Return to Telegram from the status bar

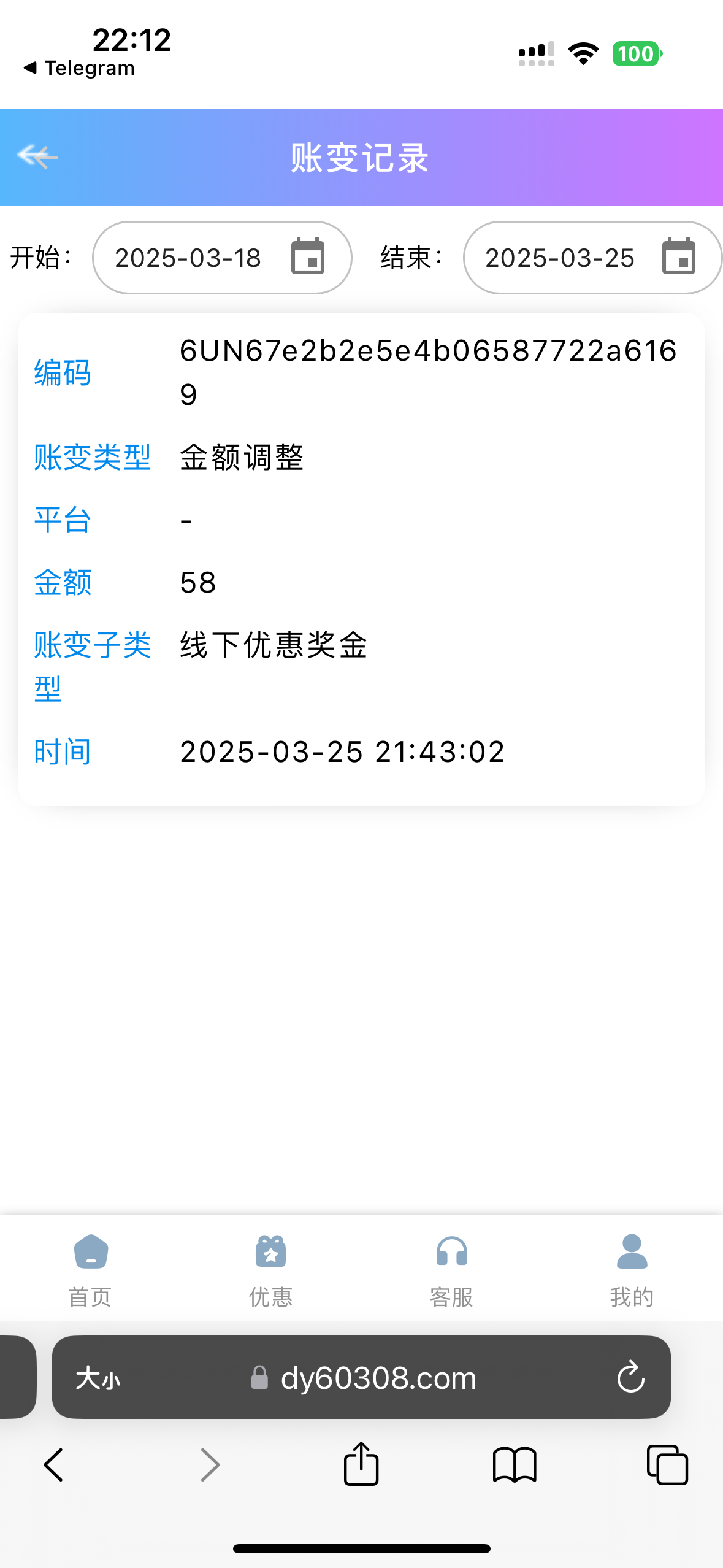click(x=79, y=68)
